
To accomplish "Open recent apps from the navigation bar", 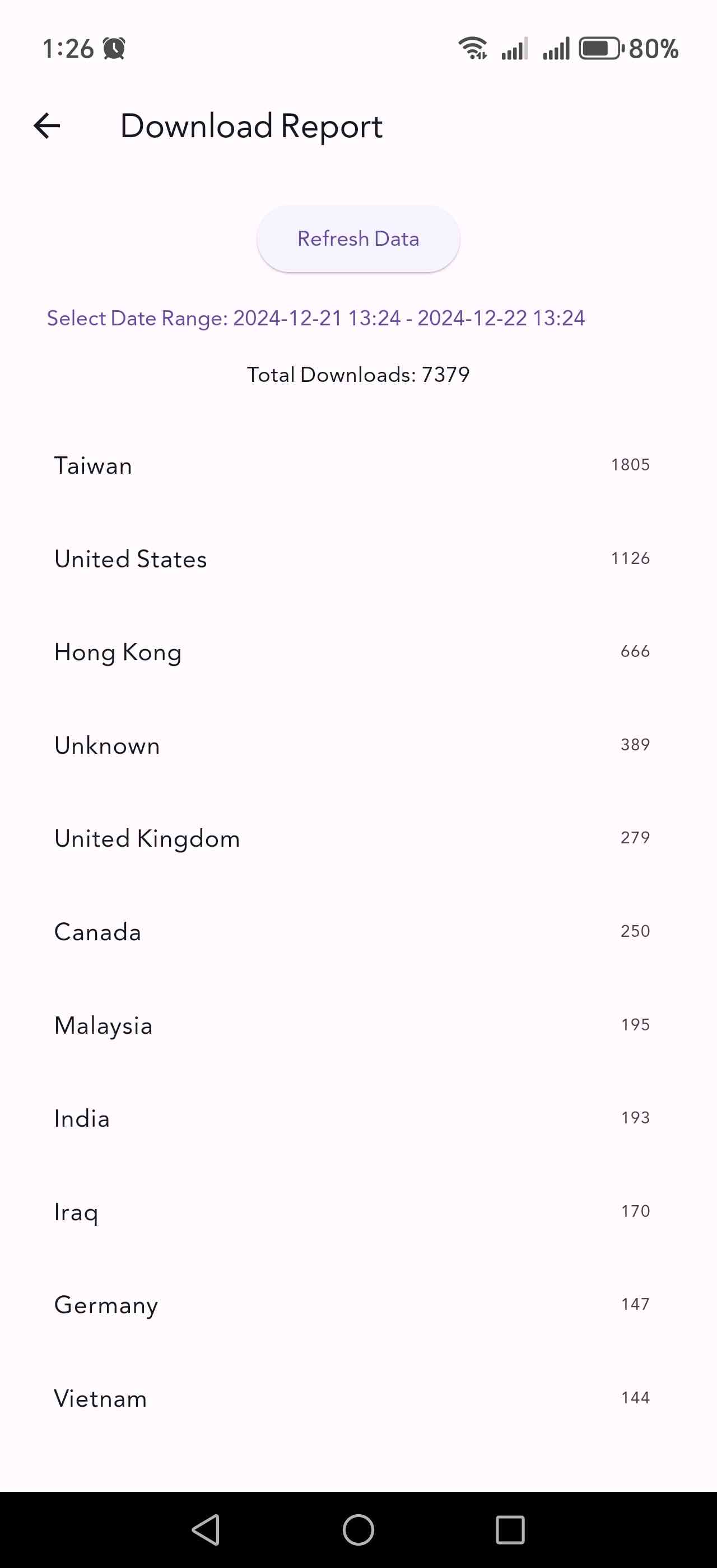I will 509,1530.
